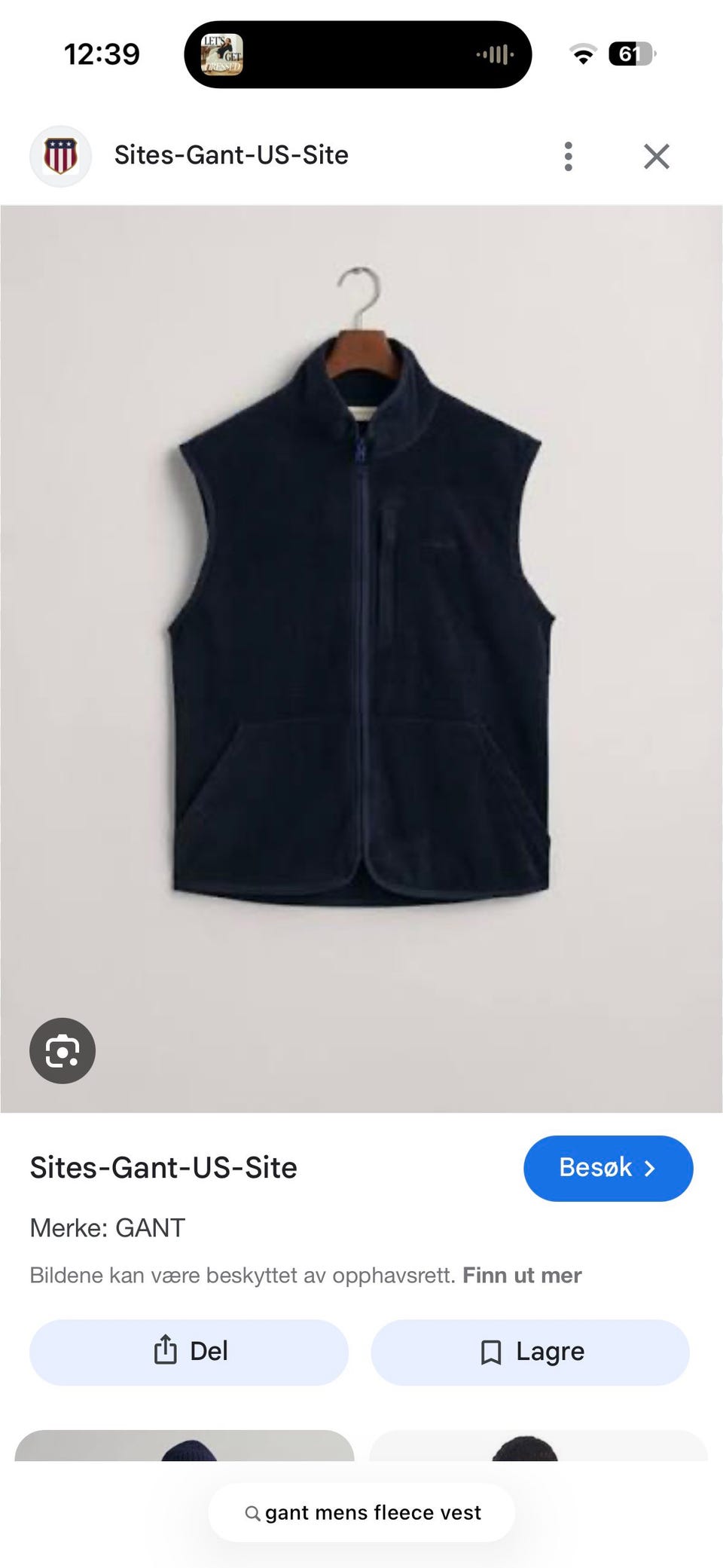Open the Finn ut mer link
The width and height of the screenshot is (723, 1568).
522,1275
